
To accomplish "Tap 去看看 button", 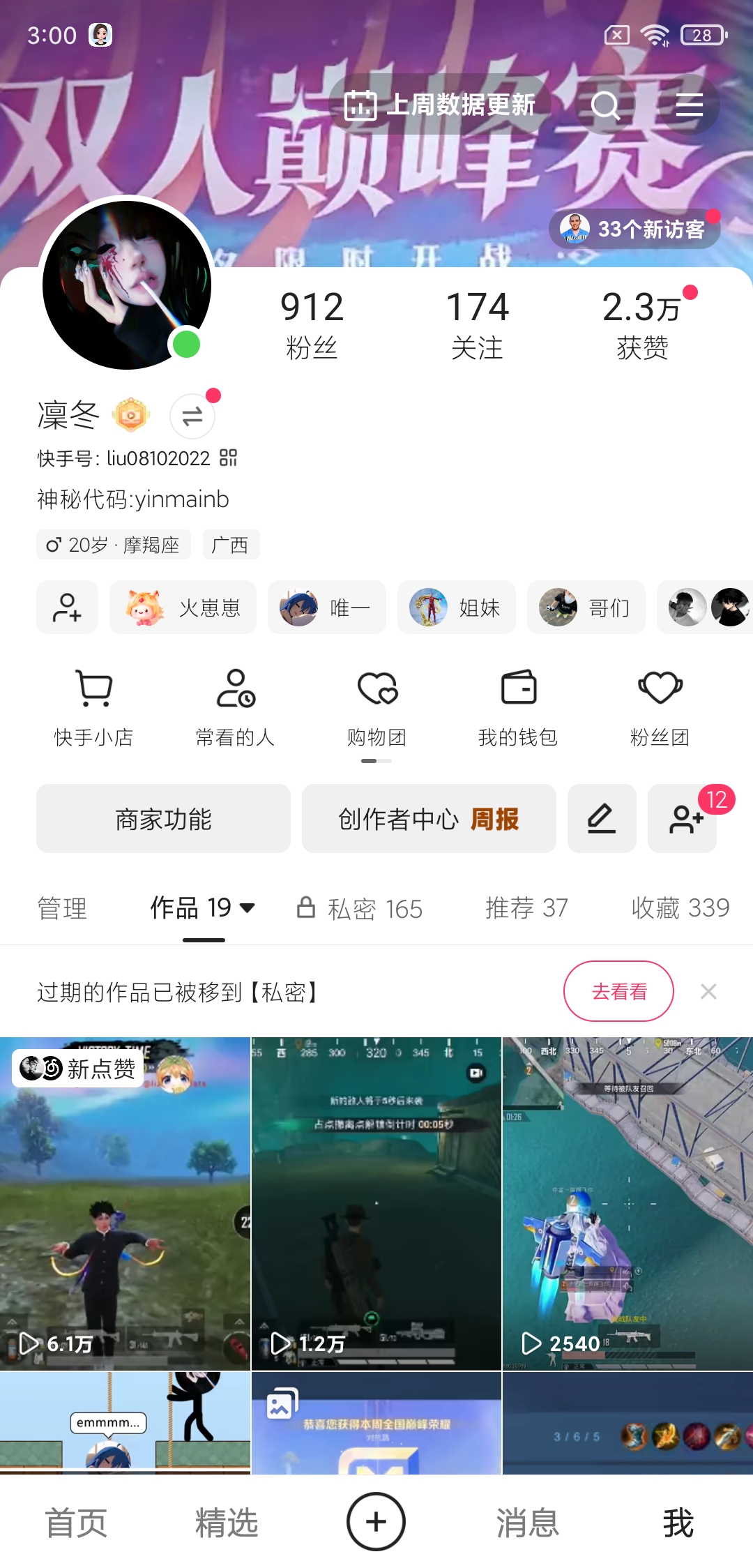I will point(618,991).
